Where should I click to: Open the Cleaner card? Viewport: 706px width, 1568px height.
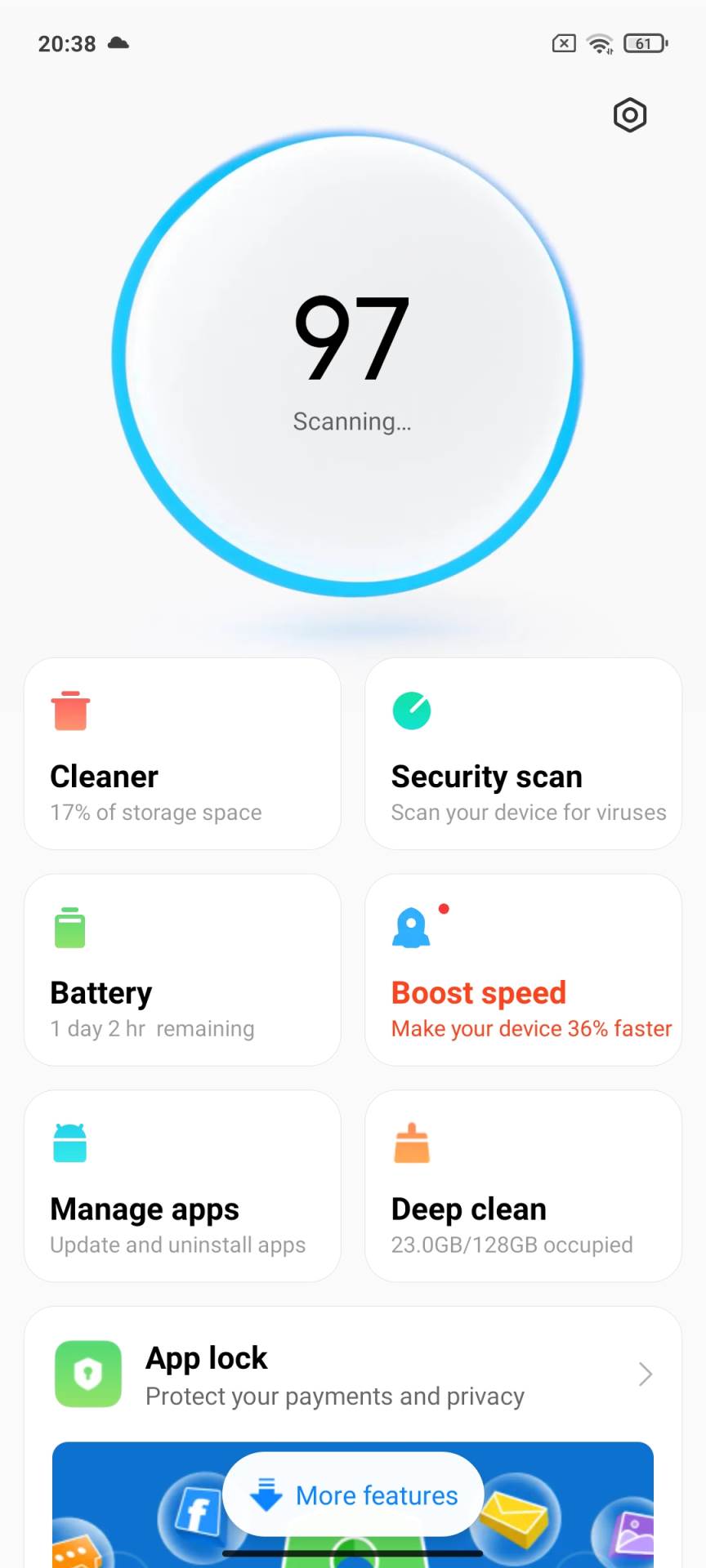181,753
